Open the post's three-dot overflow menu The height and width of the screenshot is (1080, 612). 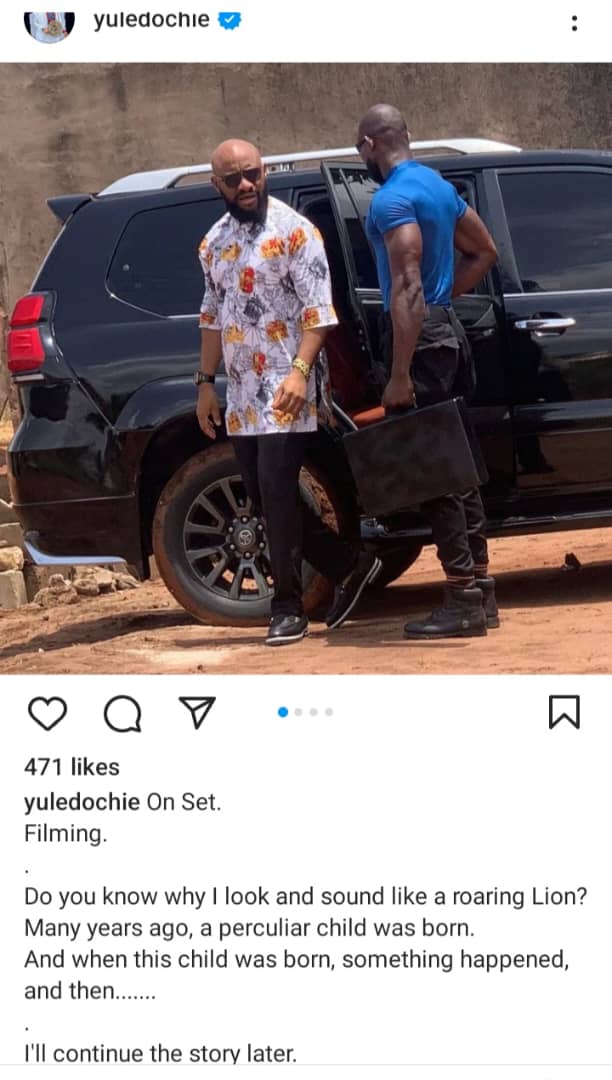(x=574, y=23)
